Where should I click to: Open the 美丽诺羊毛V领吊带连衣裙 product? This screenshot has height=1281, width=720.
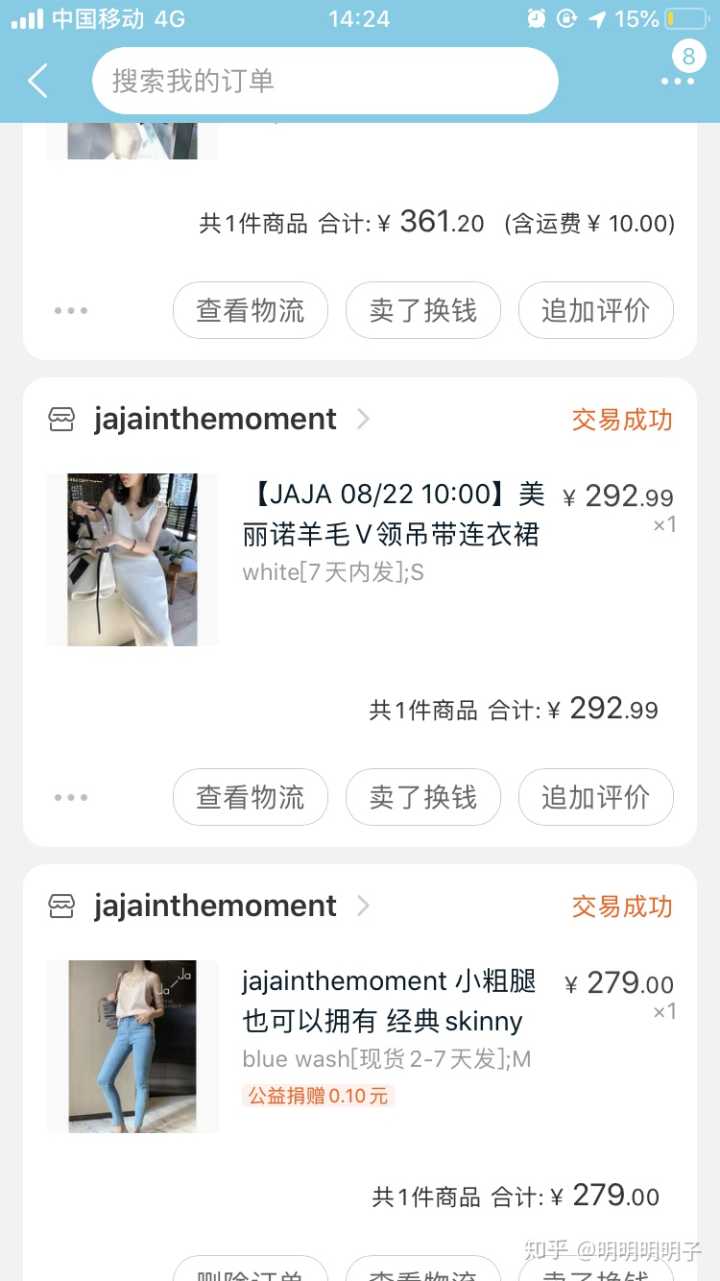[392, 514]
